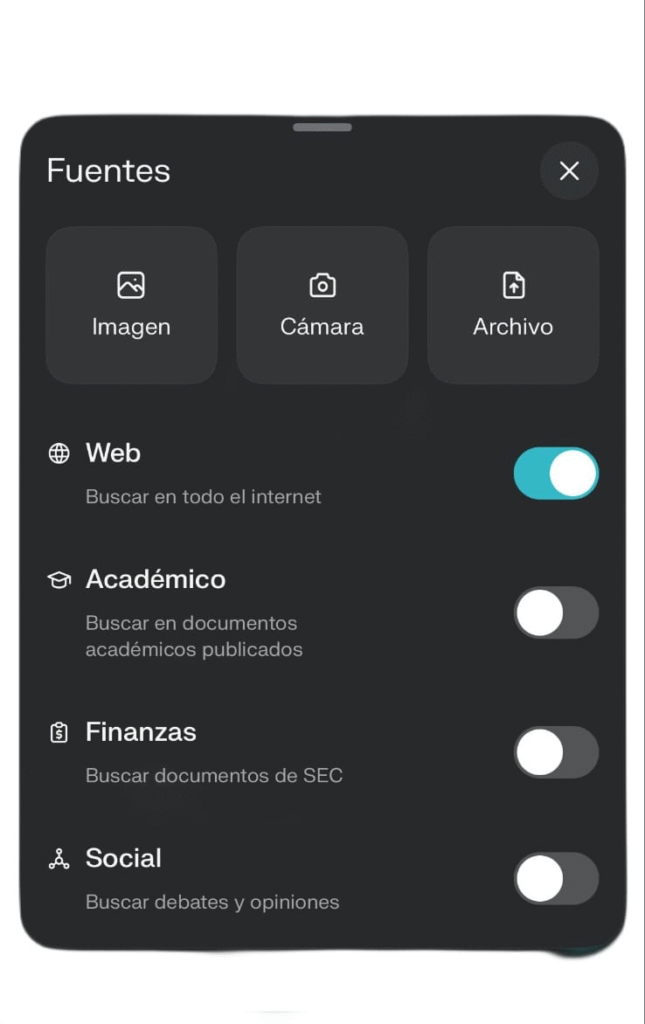
Task: Close the Fuentes panel
Action: (x=569, y=171)
